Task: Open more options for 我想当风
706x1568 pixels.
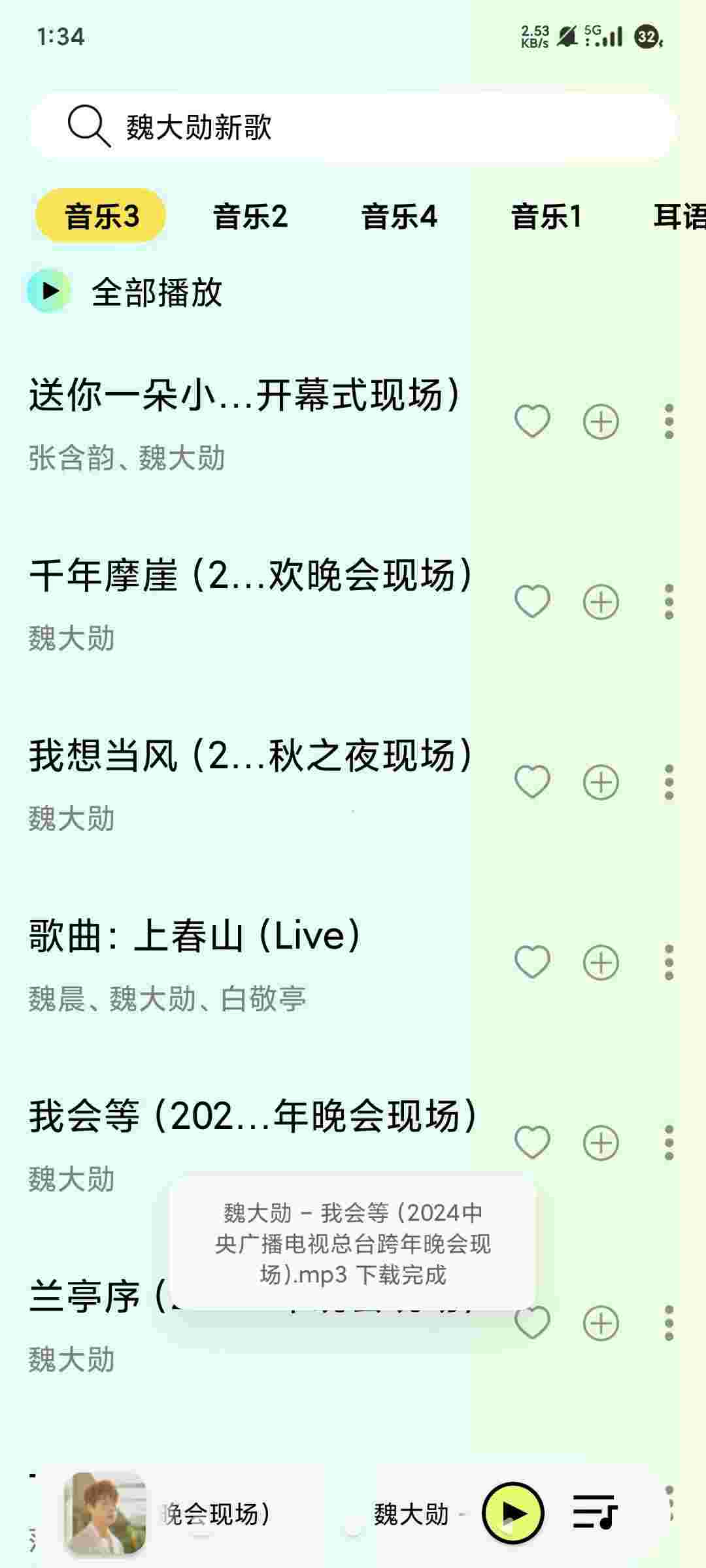Action: tap(669, 782)
